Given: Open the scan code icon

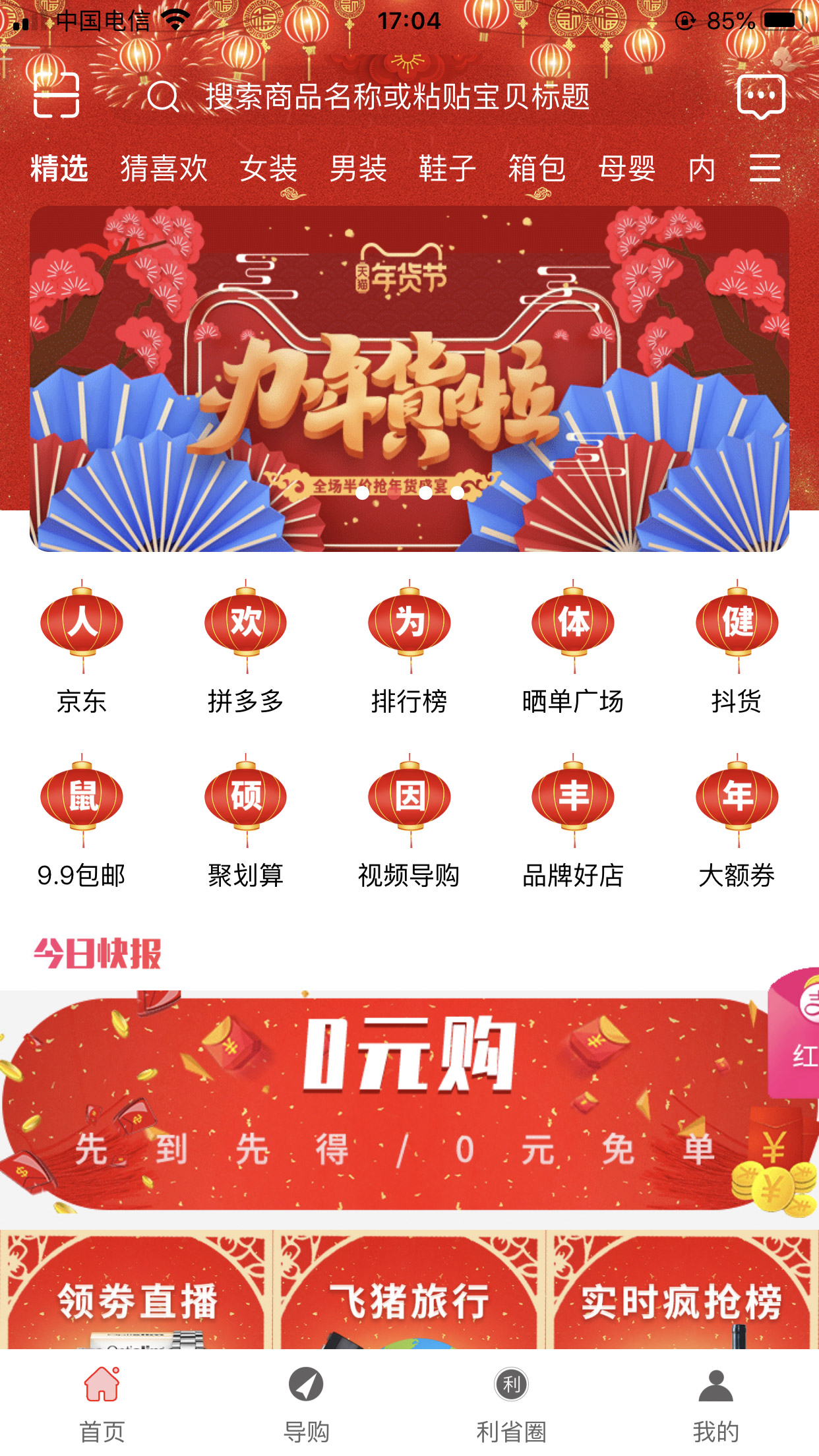Looking at the screenshot, I should click(x=56, y=96).
